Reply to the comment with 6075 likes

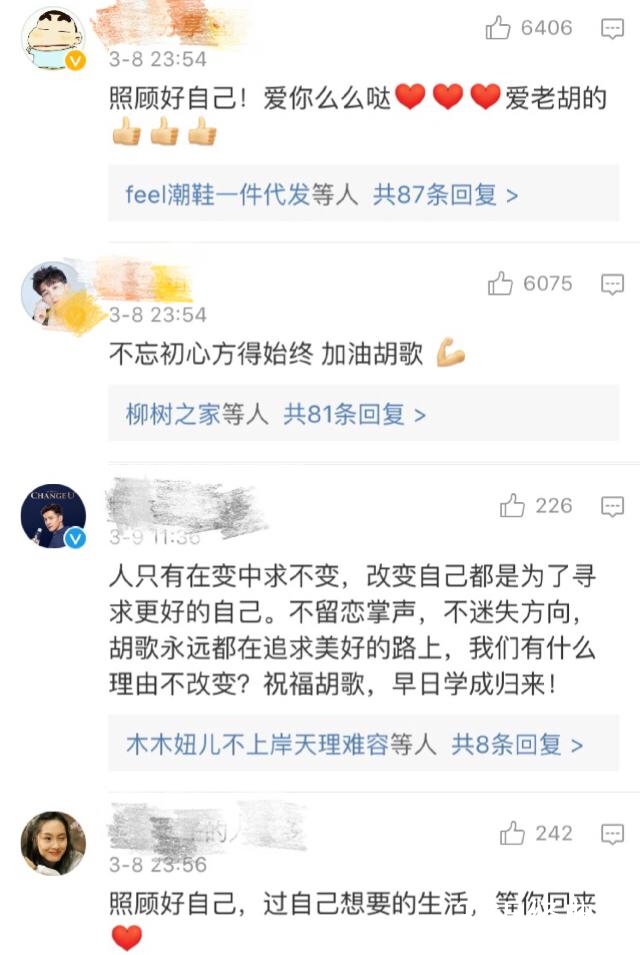612,284
